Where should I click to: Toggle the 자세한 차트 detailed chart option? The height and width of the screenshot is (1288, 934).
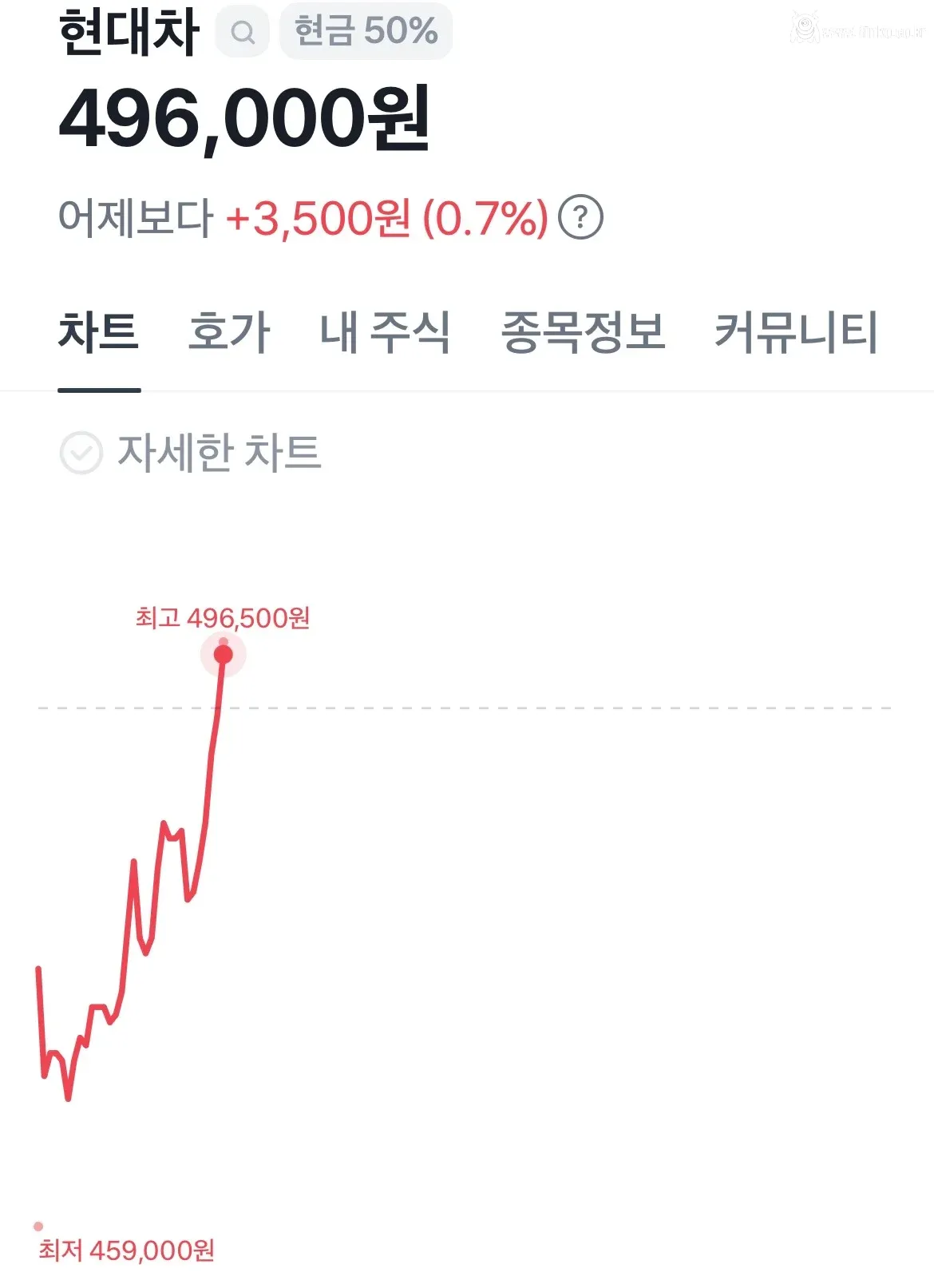click(220, 453)
